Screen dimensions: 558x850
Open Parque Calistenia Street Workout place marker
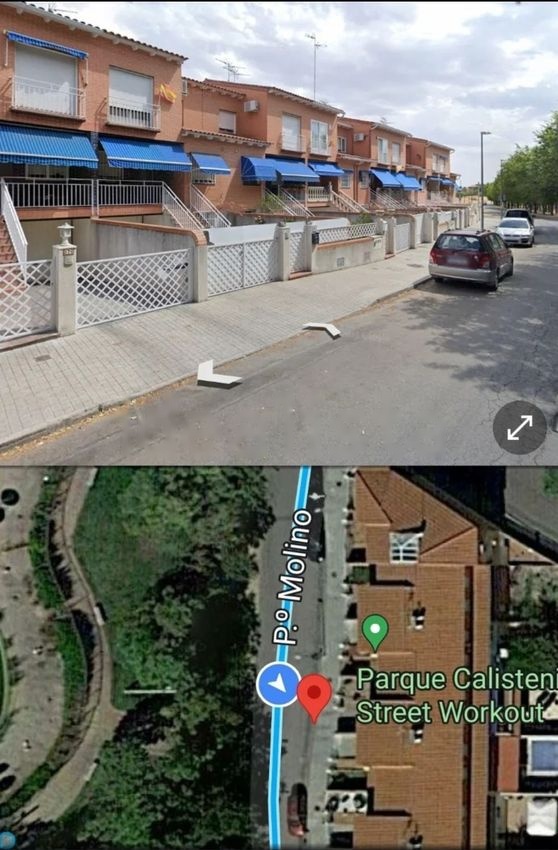(375, 632)
